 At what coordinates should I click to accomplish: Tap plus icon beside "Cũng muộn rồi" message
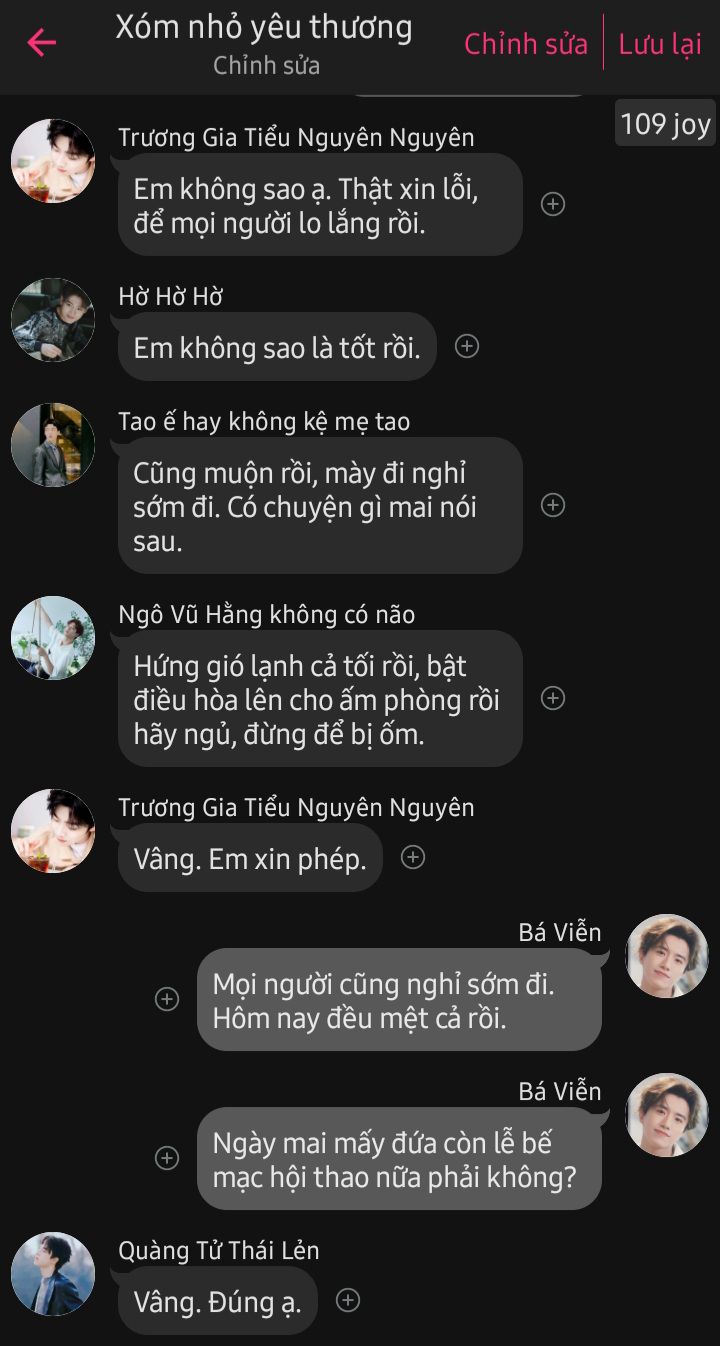[553, 505]
